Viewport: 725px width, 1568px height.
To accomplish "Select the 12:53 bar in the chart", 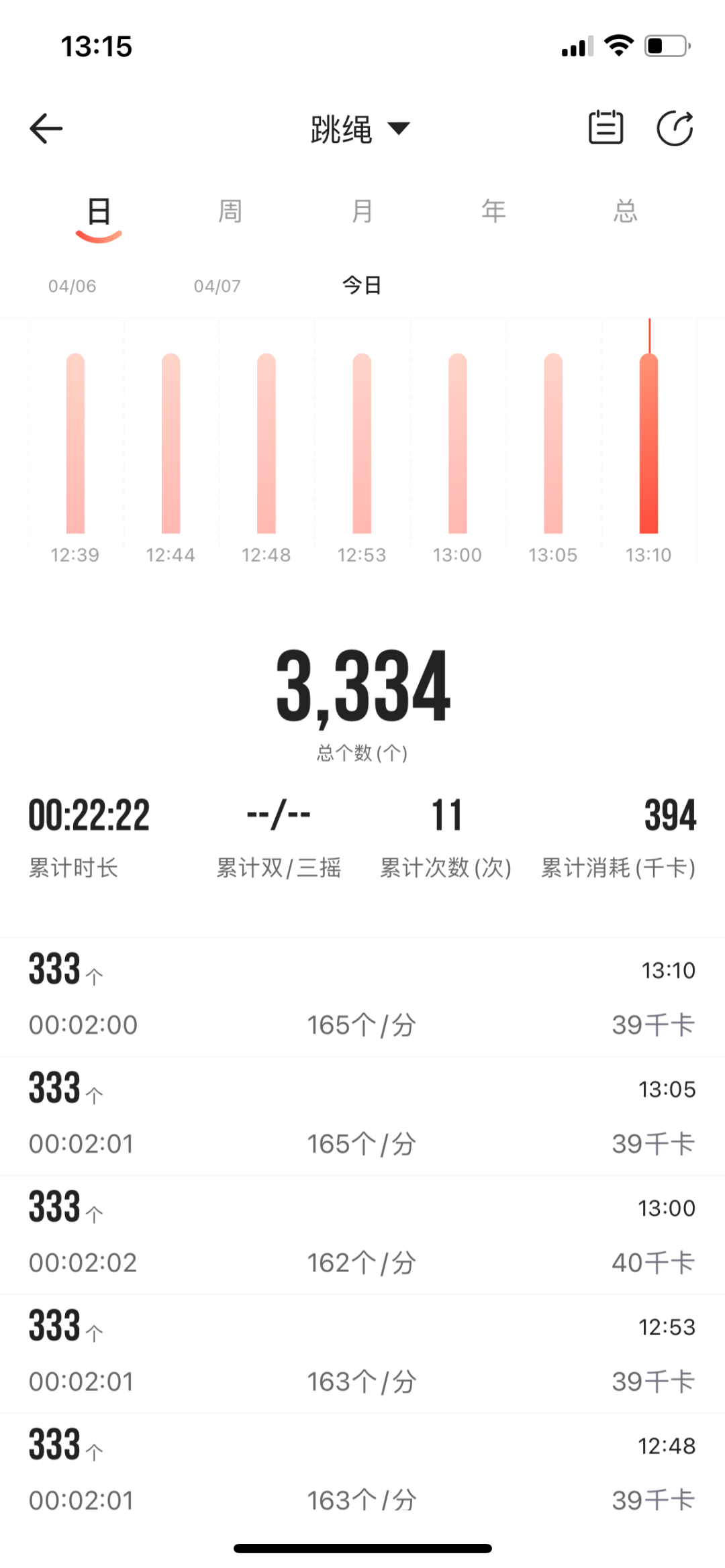I will tap(362, 443).
